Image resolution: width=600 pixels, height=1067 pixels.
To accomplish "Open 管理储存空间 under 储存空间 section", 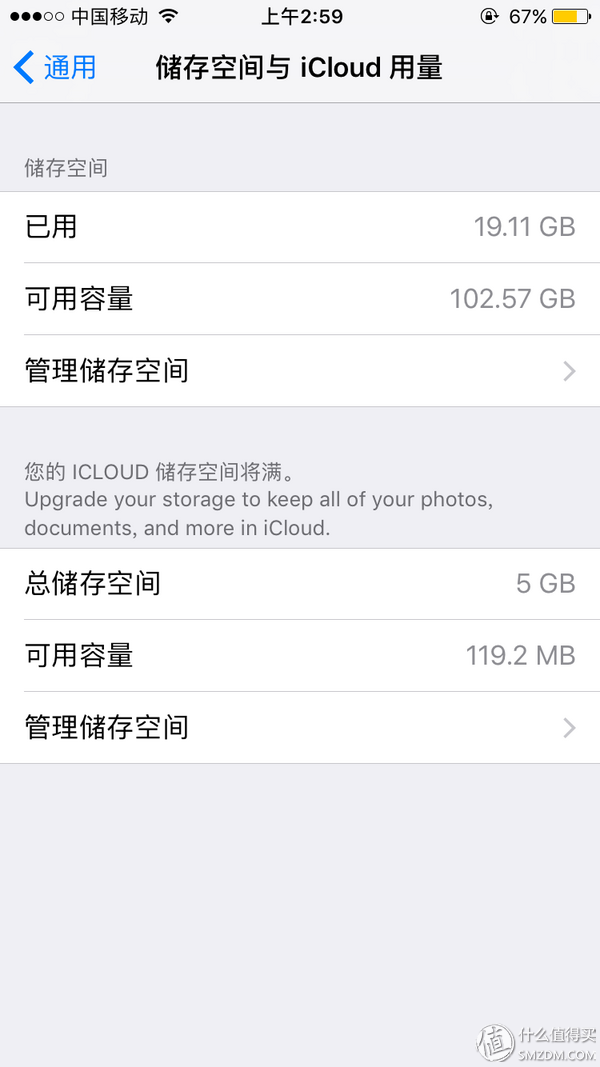I will click(300, 371).
